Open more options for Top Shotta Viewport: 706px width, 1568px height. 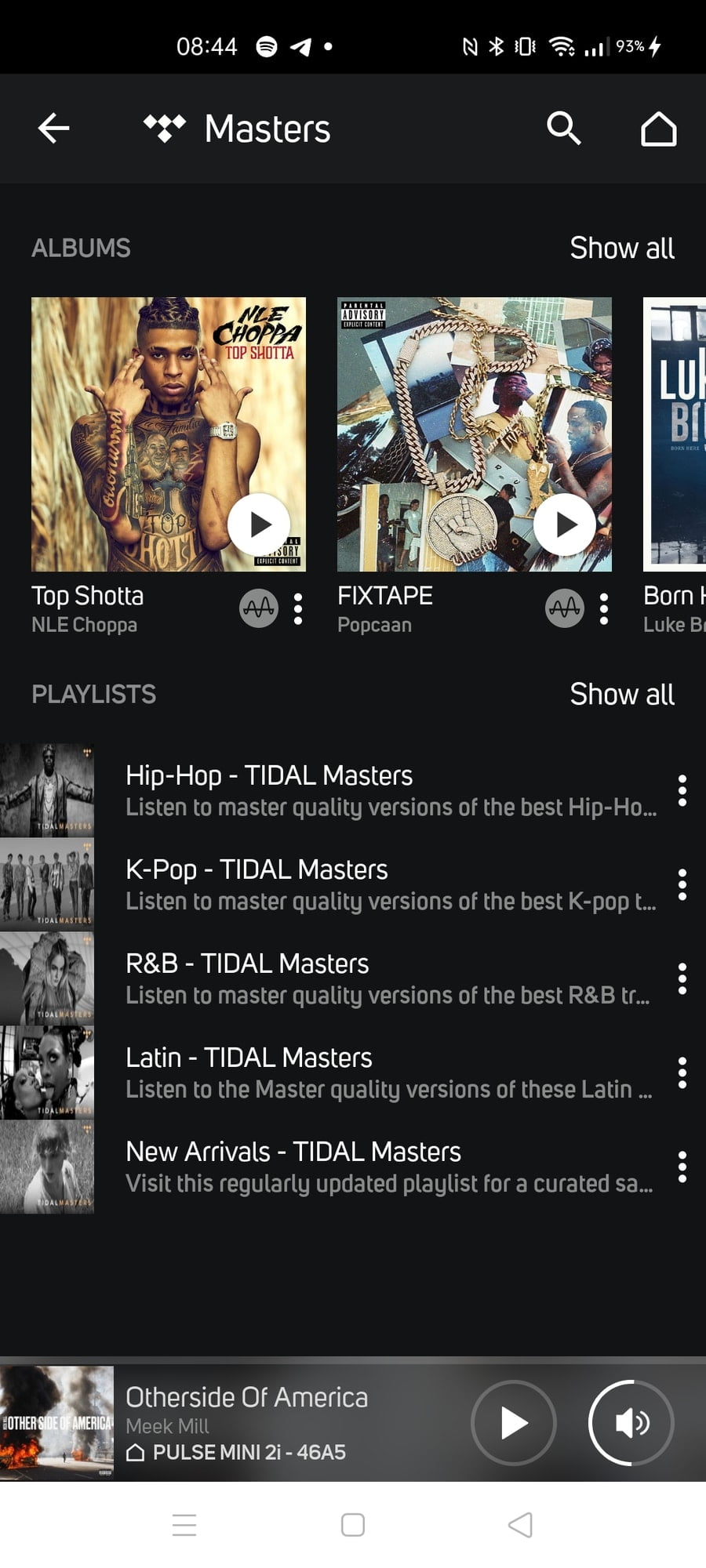point(298,609)
